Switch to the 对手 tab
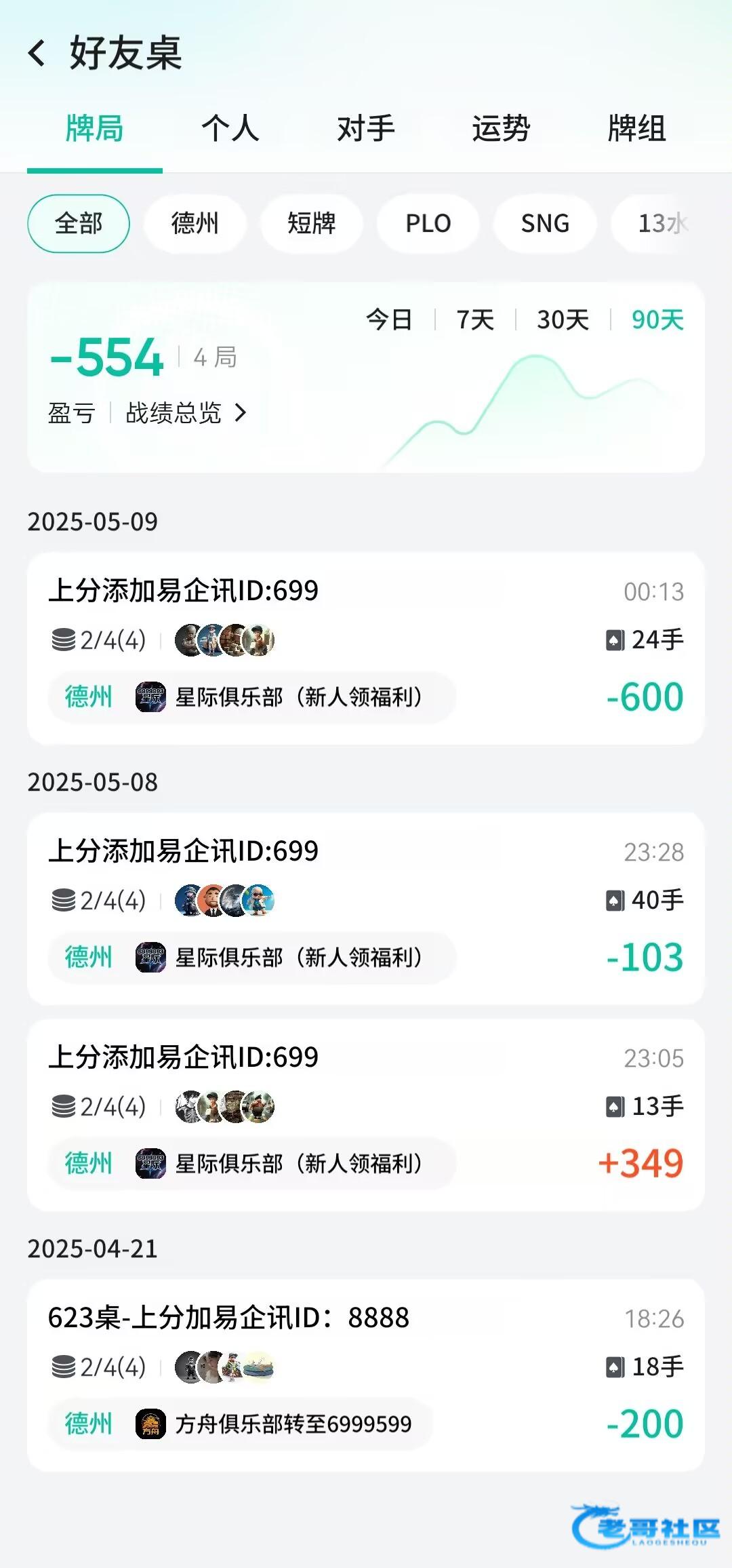Image resolution: width=732 pixels, height=1568 pixels. point(365,128)
